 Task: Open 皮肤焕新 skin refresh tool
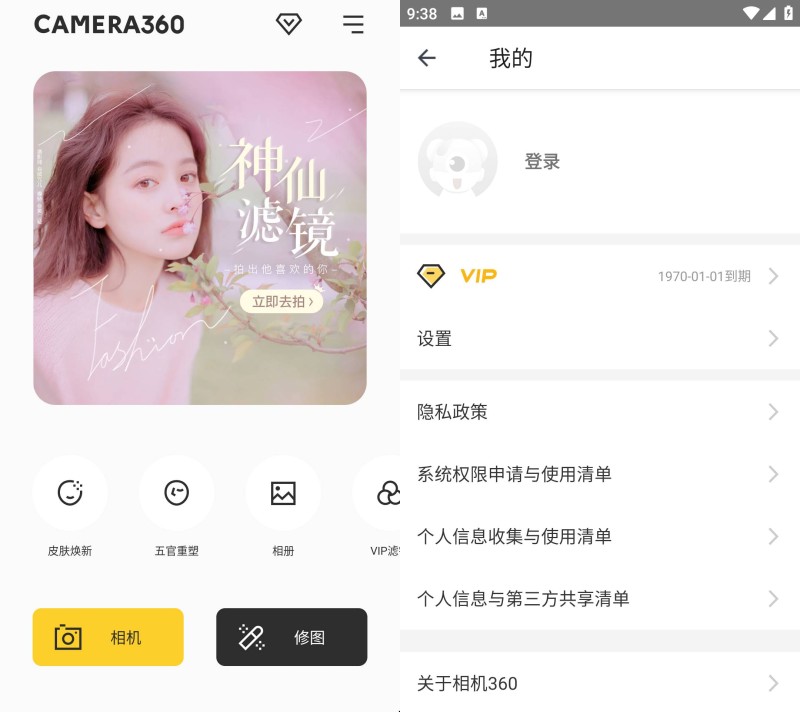tap(70, 493)
